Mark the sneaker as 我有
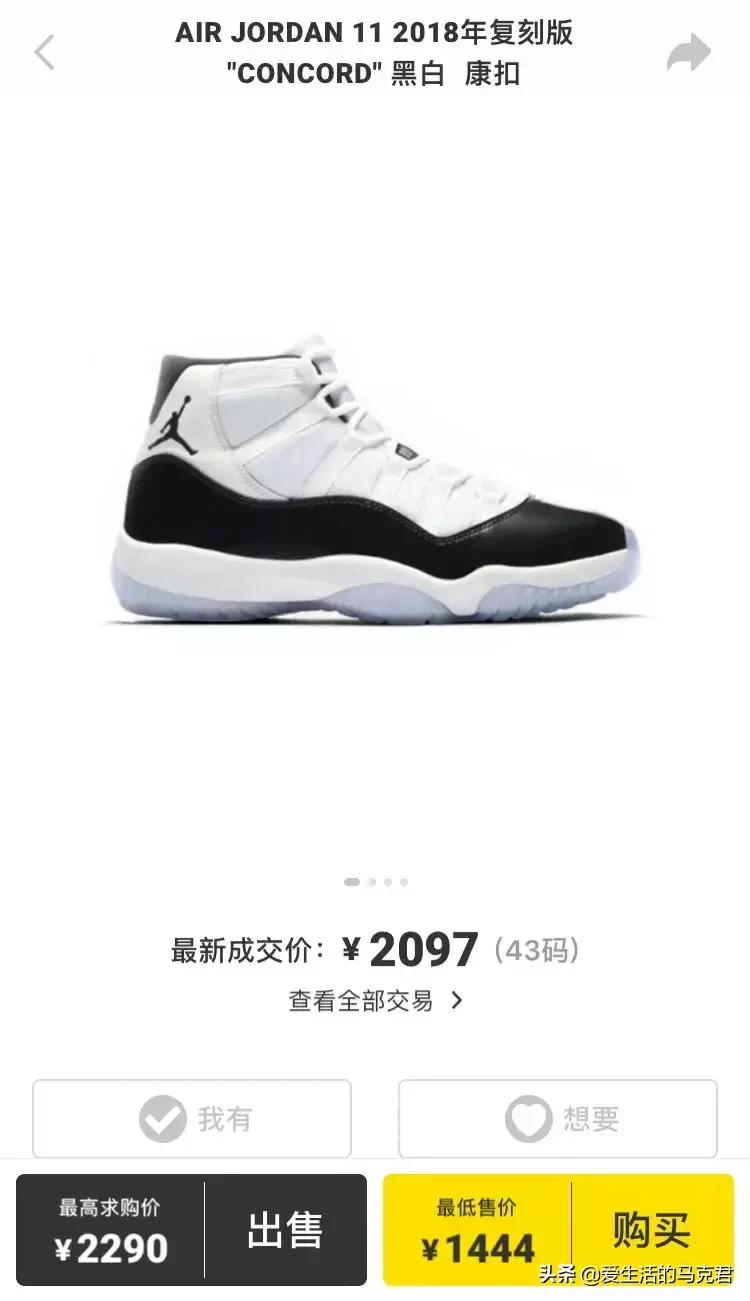Screen dimensions: 750x1301 tap(192, 1119)
